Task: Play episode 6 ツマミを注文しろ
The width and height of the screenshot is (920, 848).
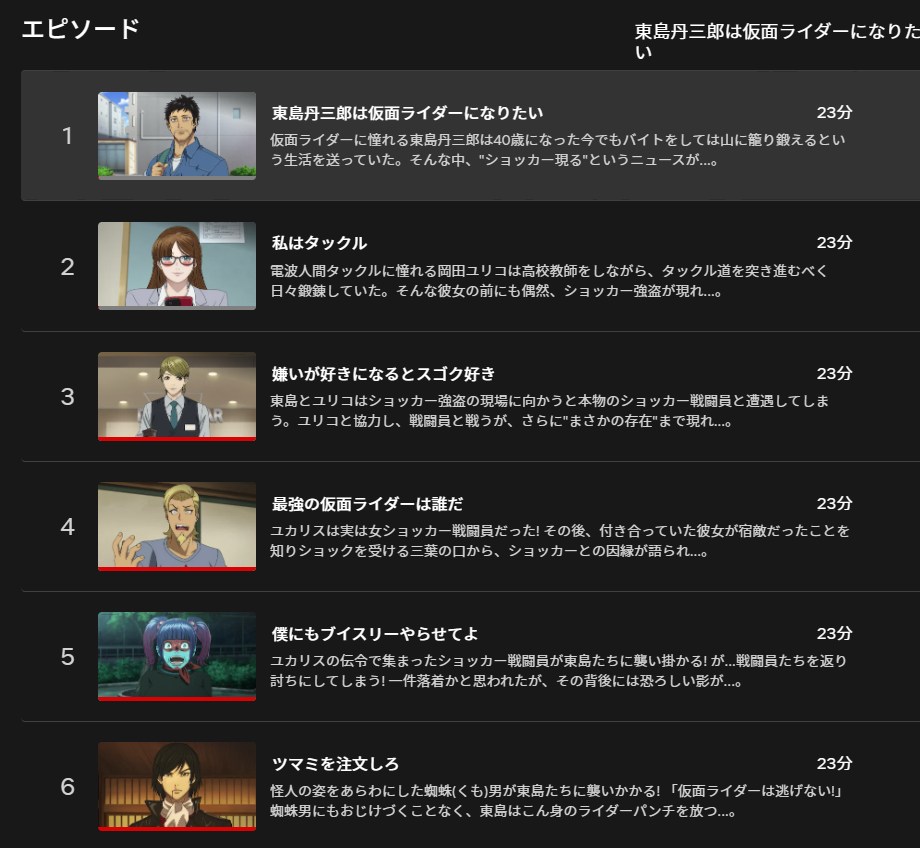Action: coord(177,786)
